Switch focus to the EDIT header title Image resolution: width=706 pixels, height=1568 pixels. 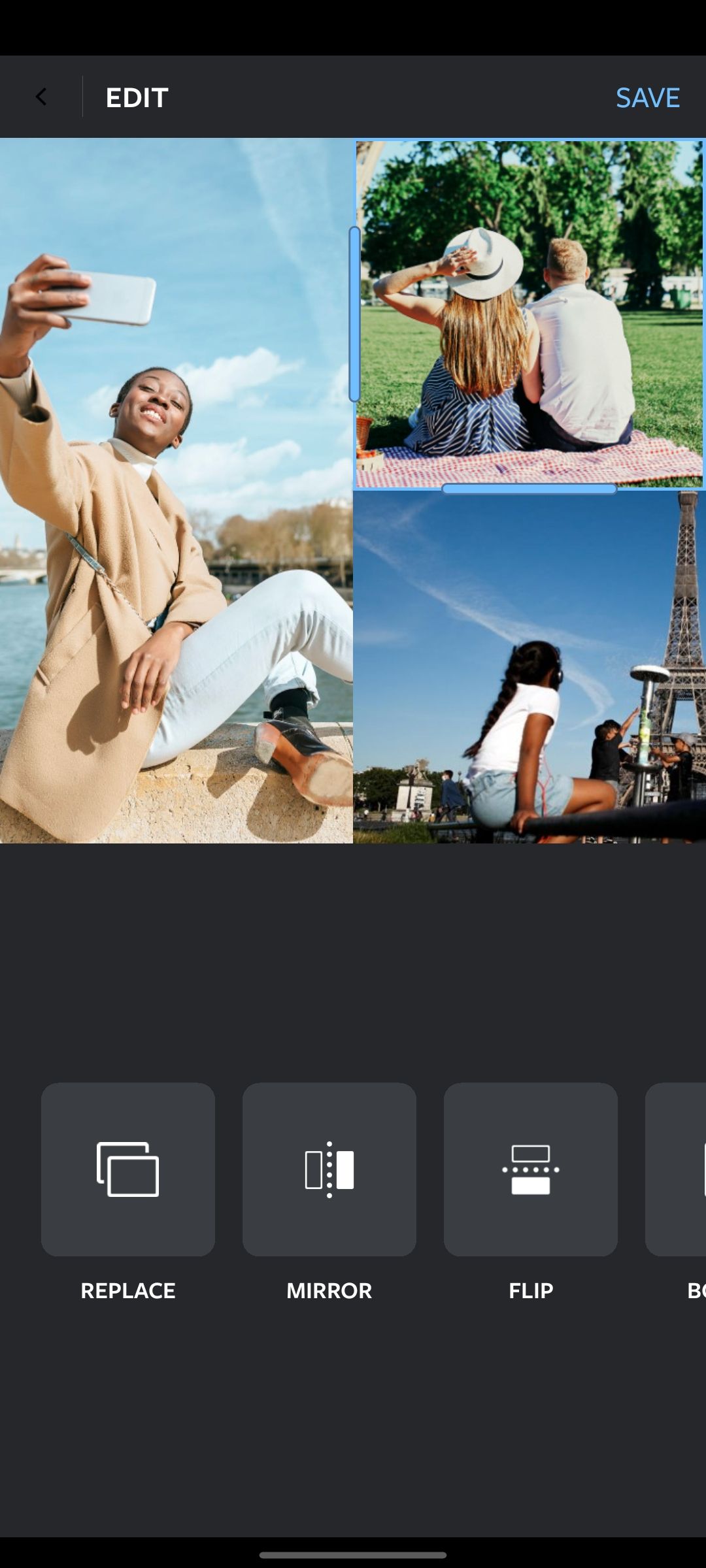[135, 97]
